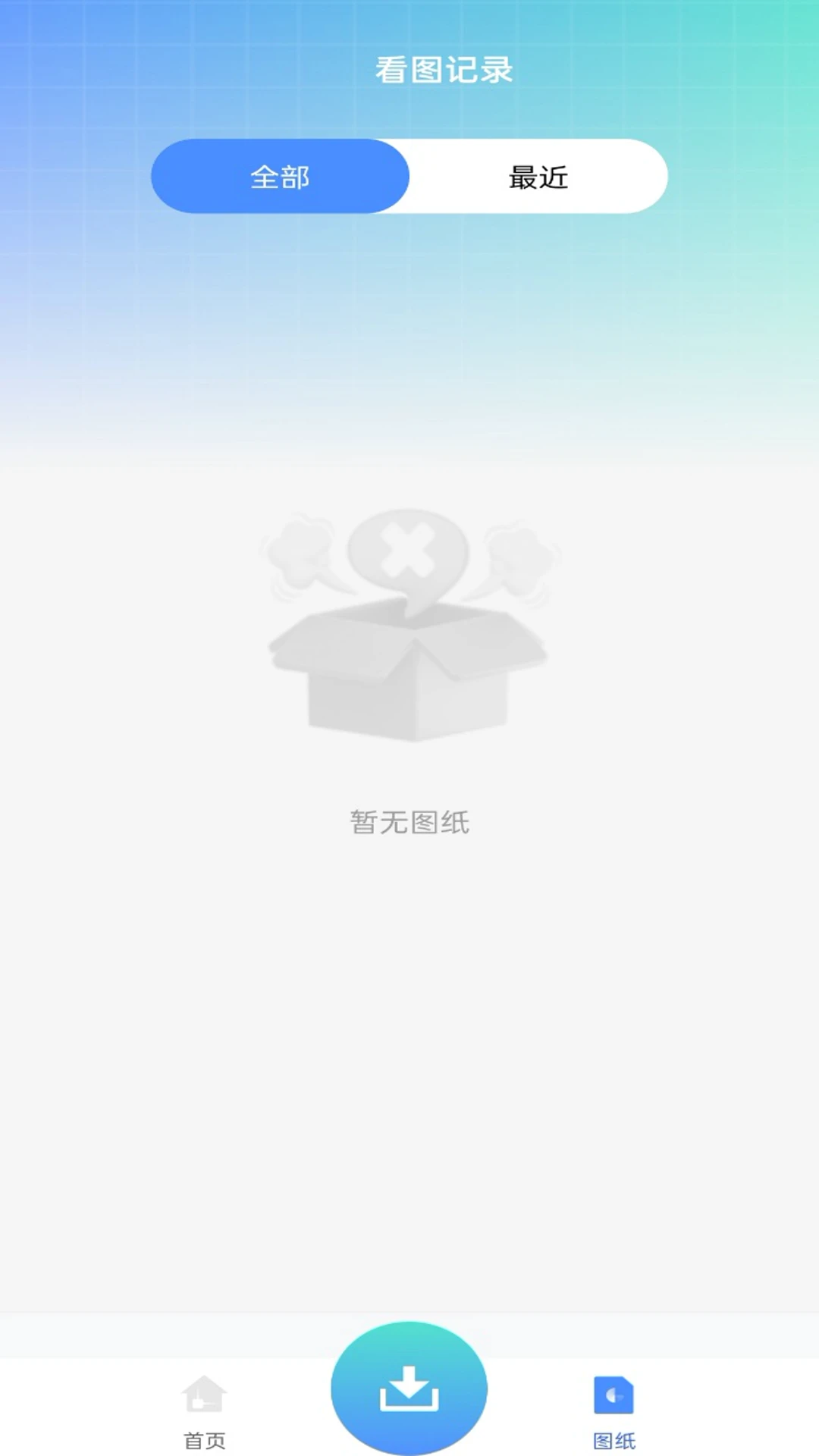
Task: Open the 图纸 tab
Action: point(613,1410)
